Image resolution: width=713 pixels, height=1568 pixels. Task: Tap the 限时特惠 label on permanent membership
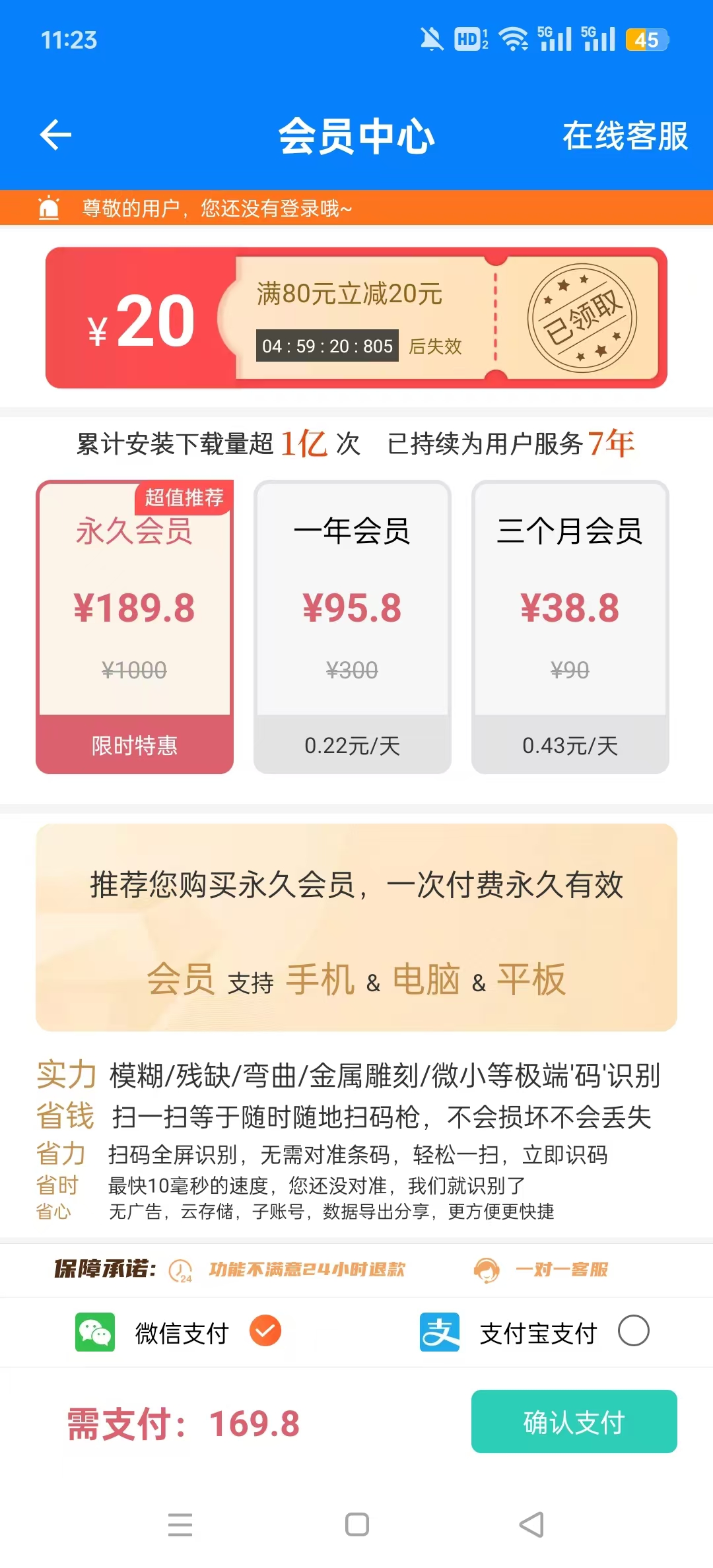[x=134, y=747]
